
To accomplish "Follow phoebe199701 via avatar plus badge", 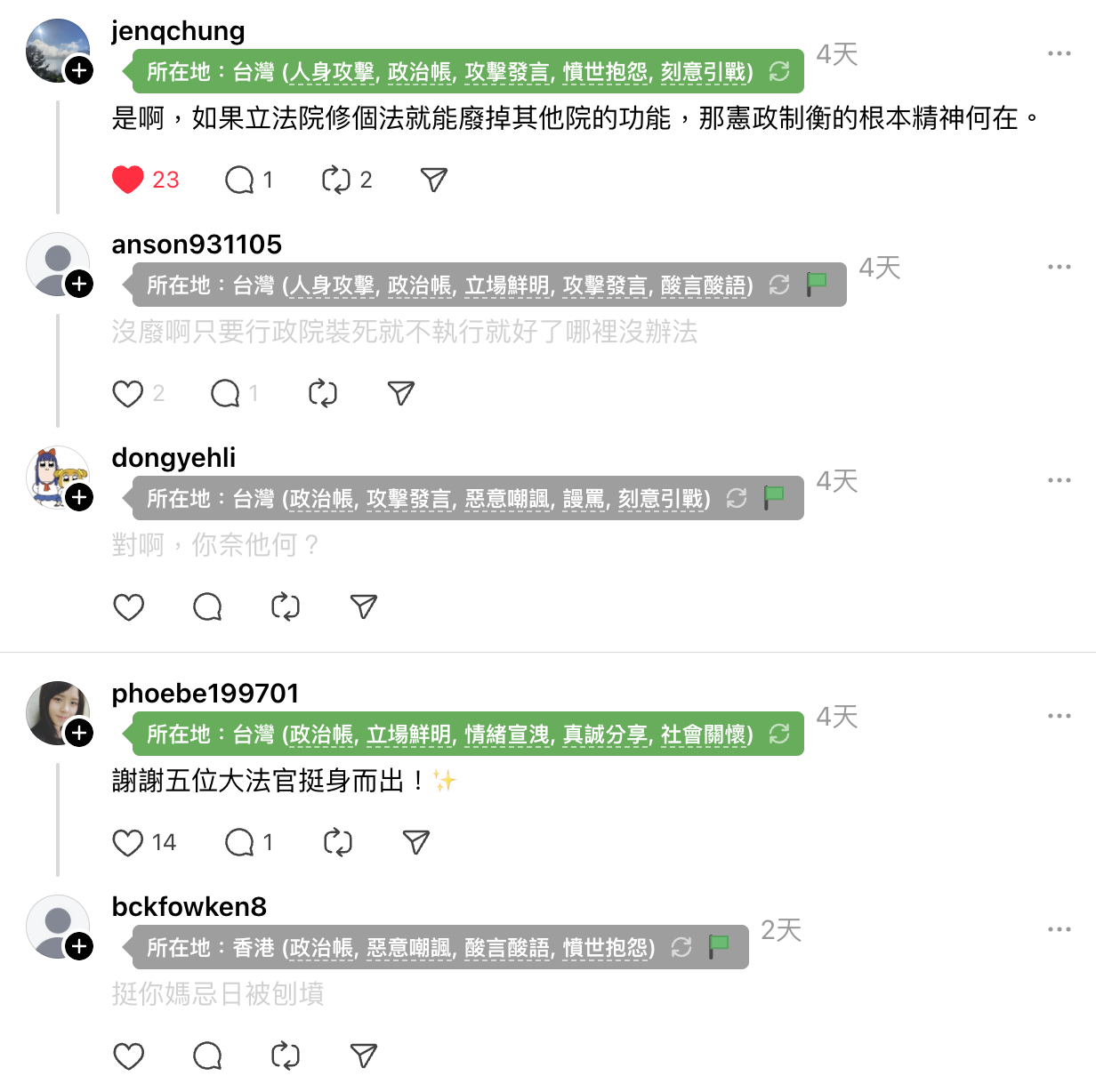I will 79,733.
